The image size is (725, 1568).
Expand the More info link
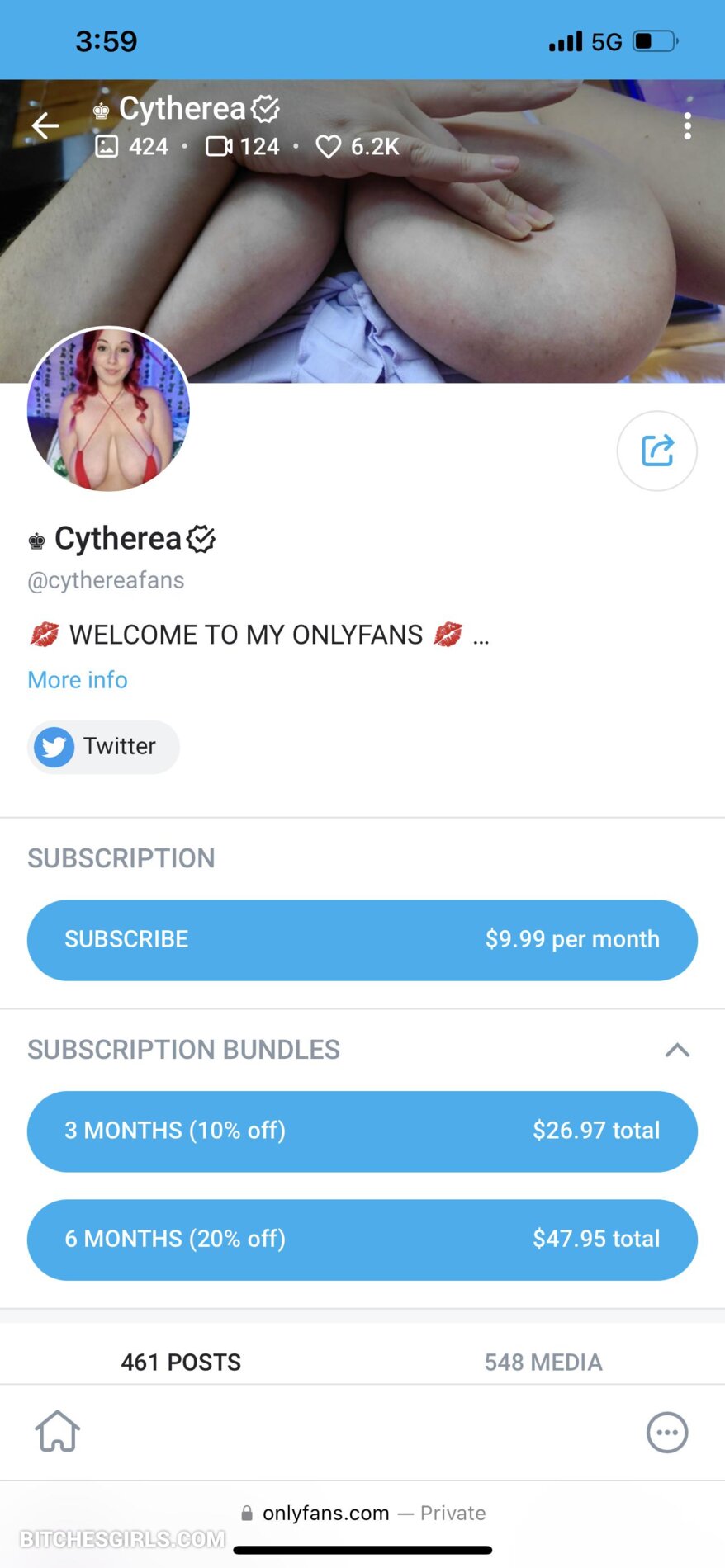(x=78, y=680)
